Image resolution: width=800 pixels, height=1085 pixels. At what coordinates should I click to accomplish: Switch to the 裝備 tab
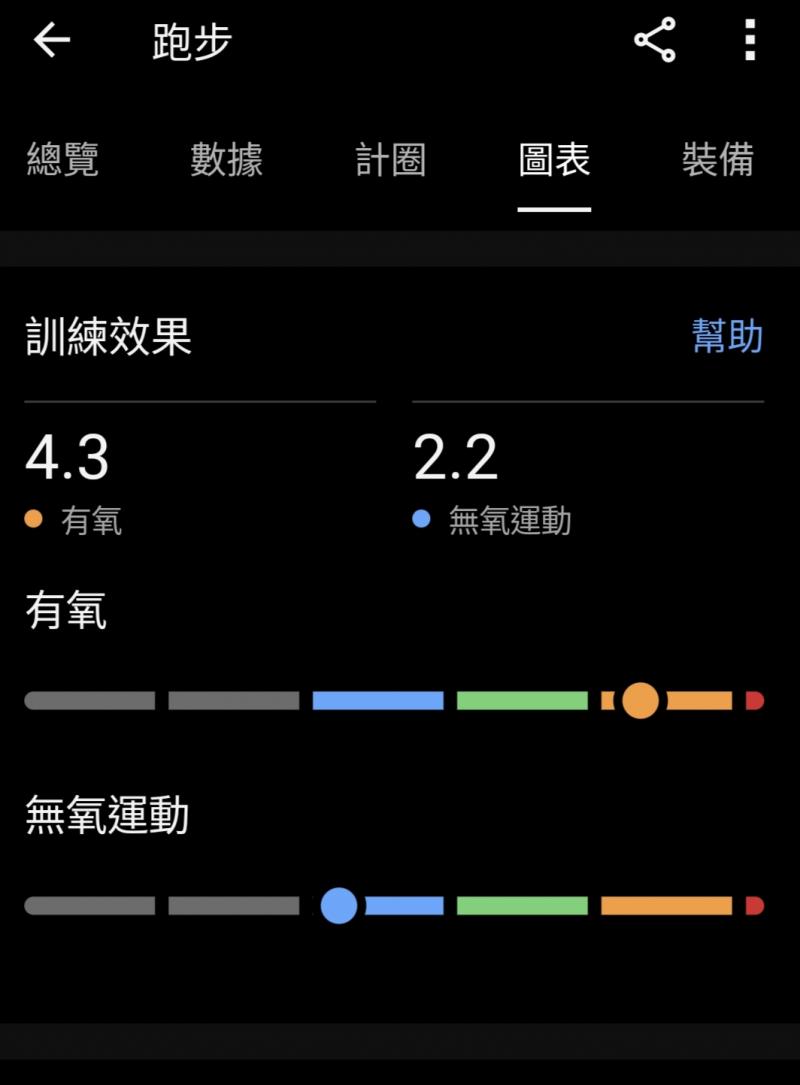[717, 160]
